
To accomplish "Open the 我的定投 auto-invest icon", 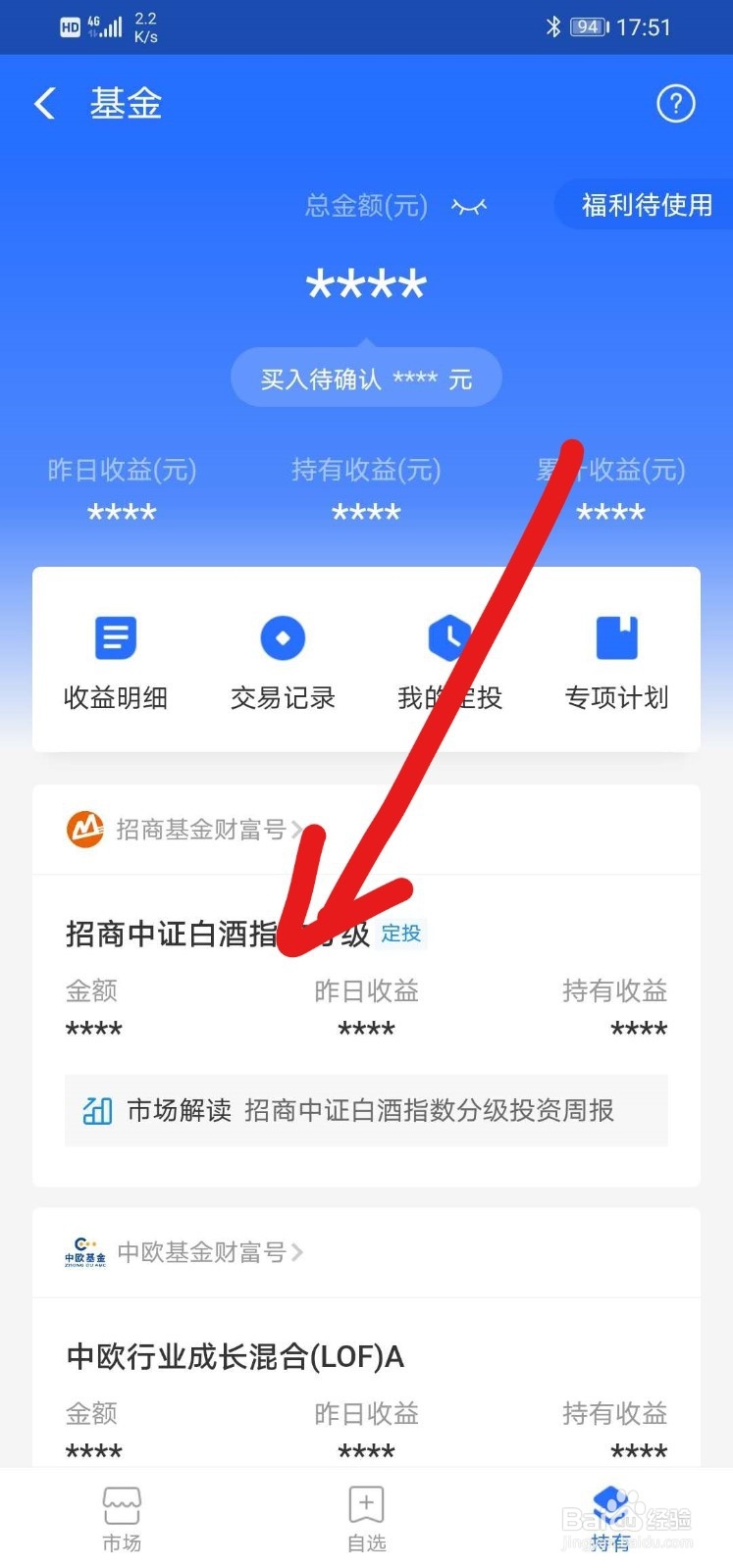I will click(x=448, y=637).
